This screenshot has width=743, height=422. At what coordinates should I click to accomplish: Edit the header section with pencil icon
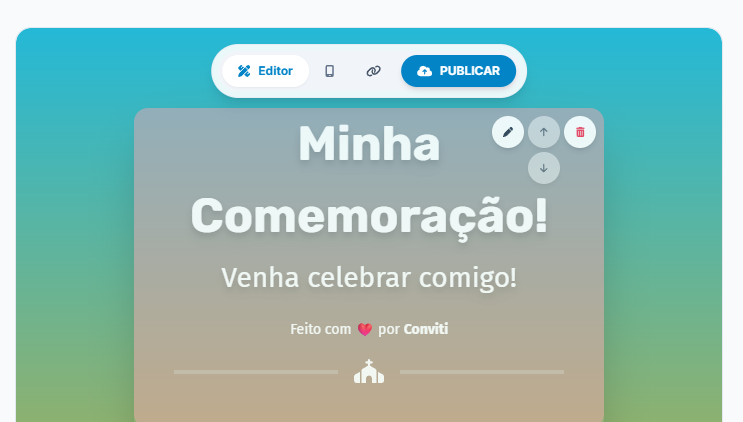508,132
